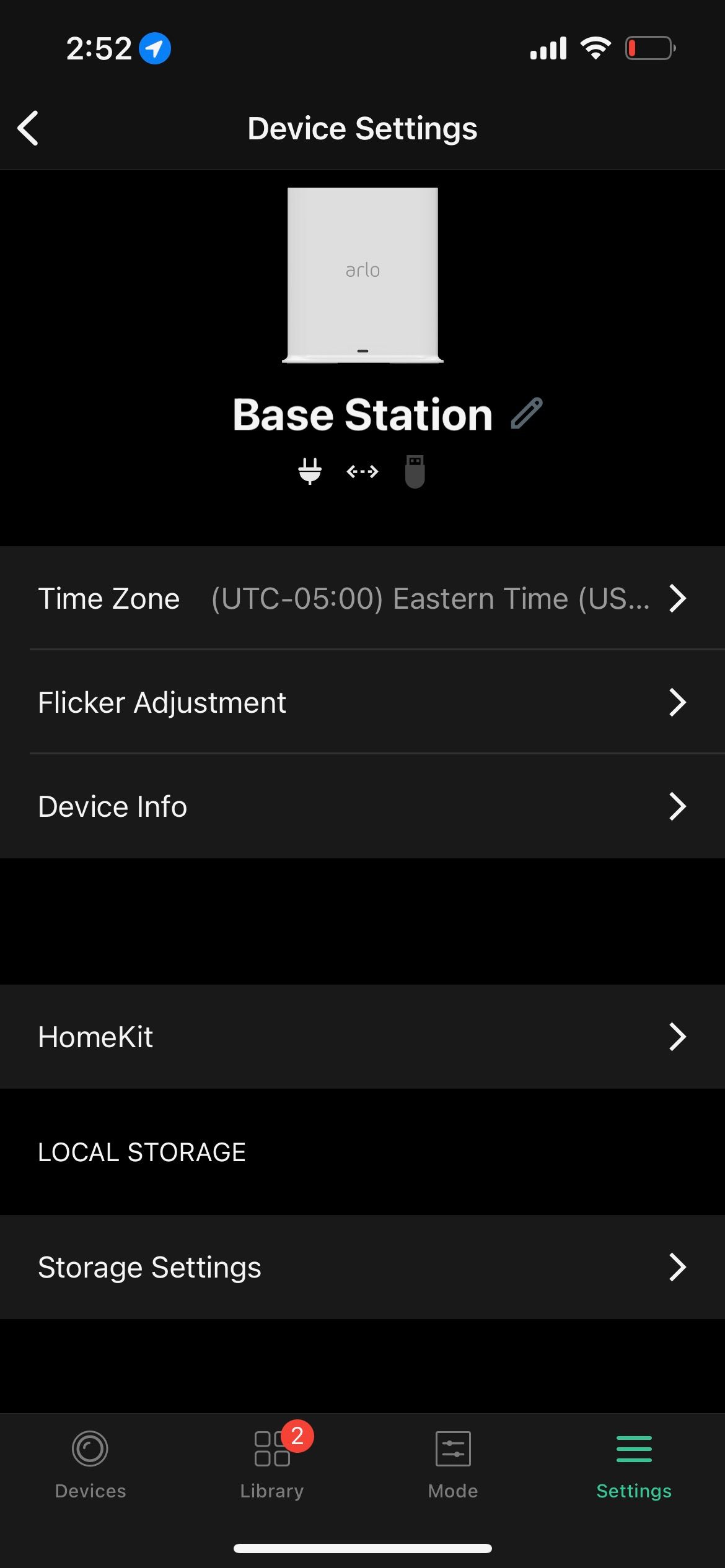
Task: Edit the Base Station name
Action: click(x=526, y=414)
